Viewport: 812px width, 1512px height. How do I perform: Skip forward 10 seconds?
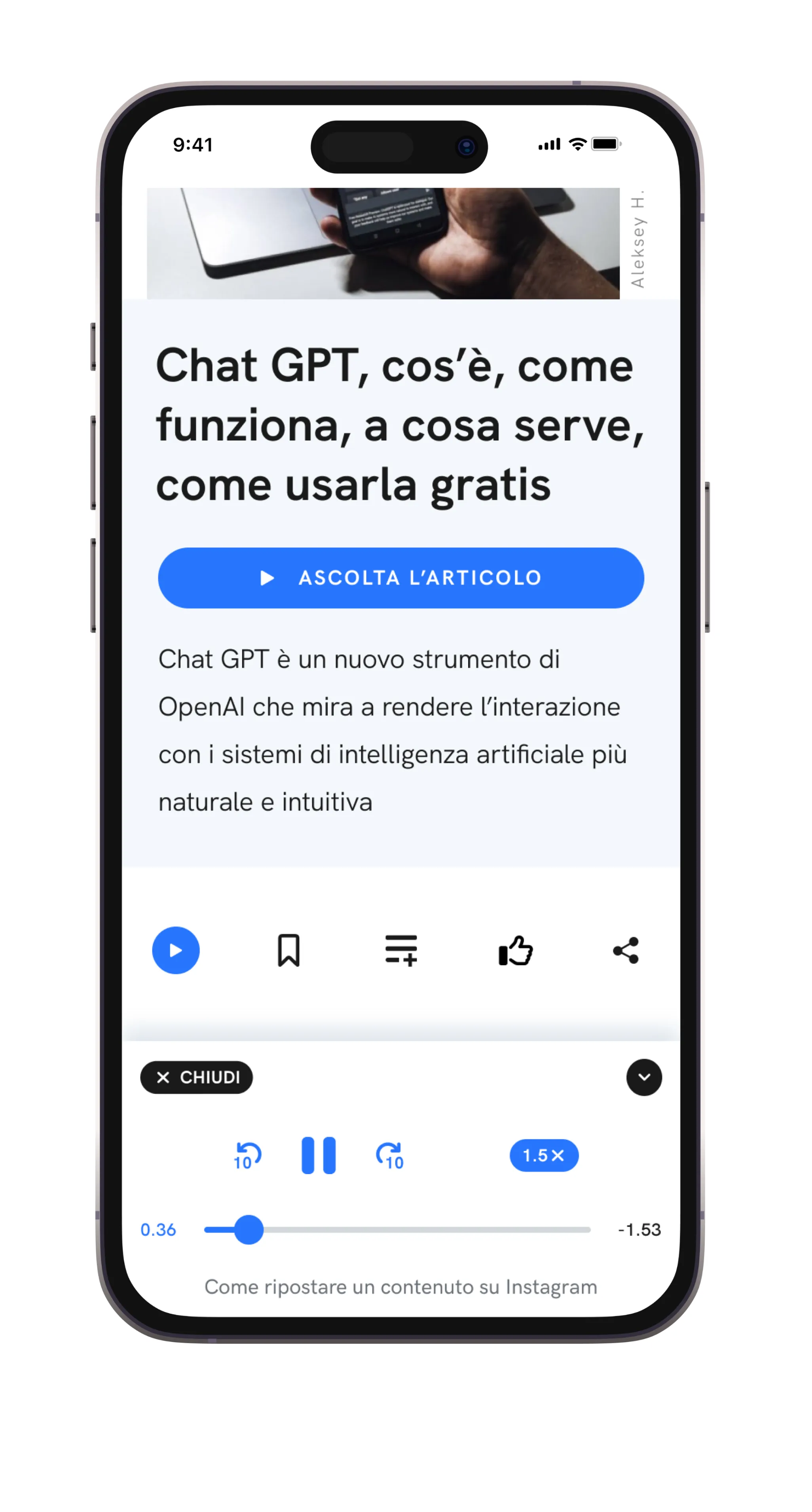click(x=390, y=1156)
